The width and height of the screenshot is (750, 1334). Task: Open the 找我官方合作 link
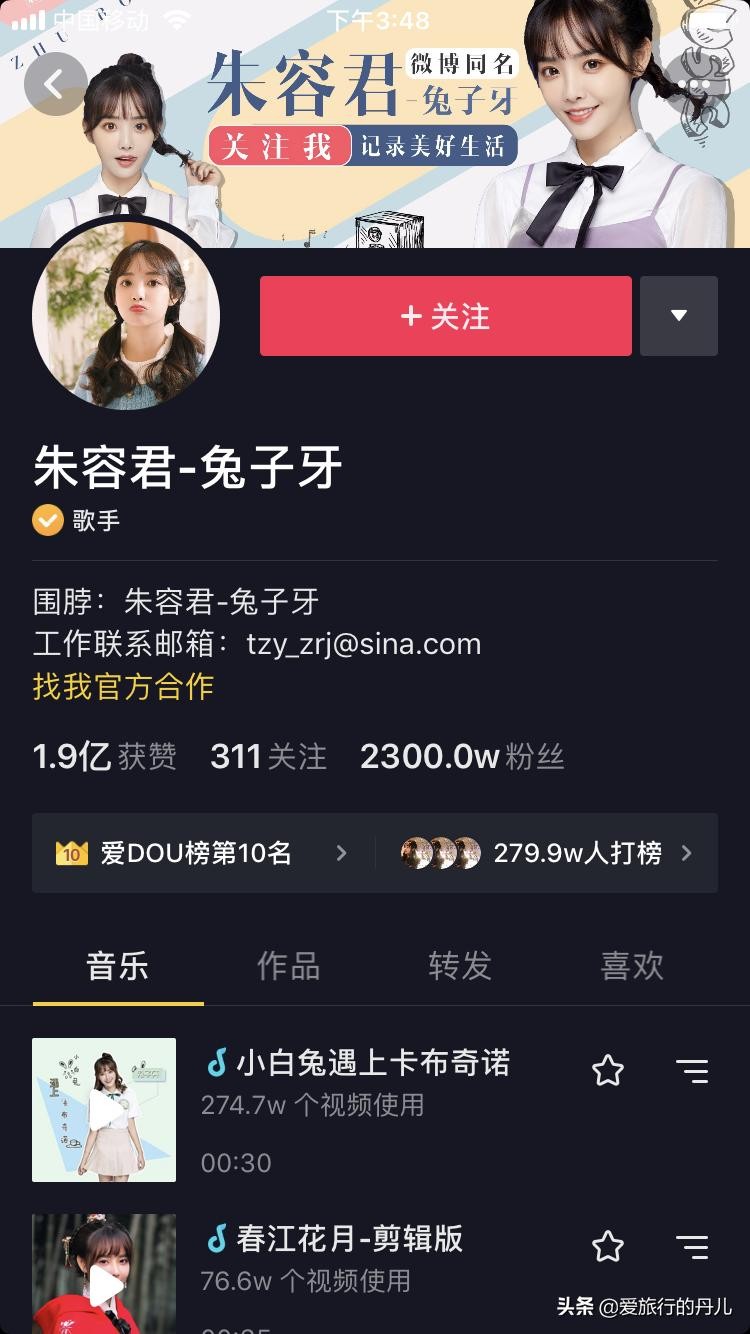(123, 687)
